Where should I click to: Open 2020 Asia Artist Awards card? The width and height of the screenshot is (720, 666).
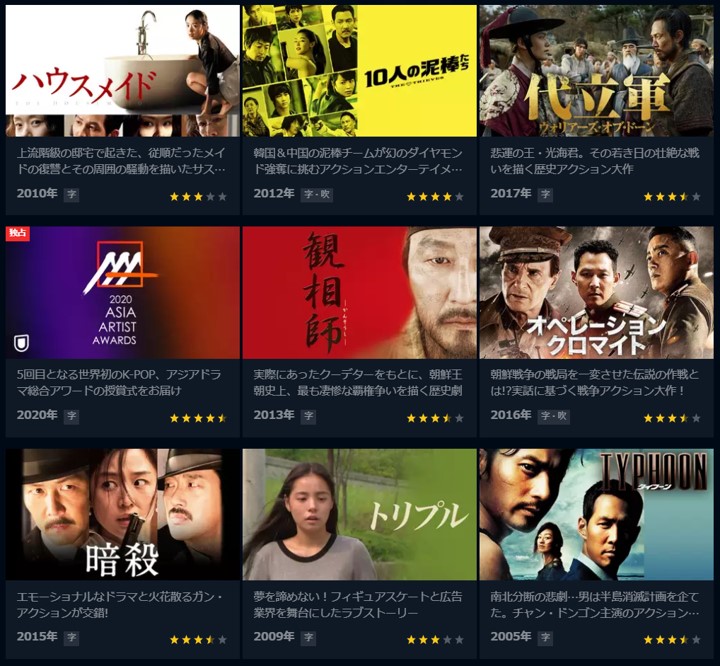pyautogui.click(x=122, y=293)
